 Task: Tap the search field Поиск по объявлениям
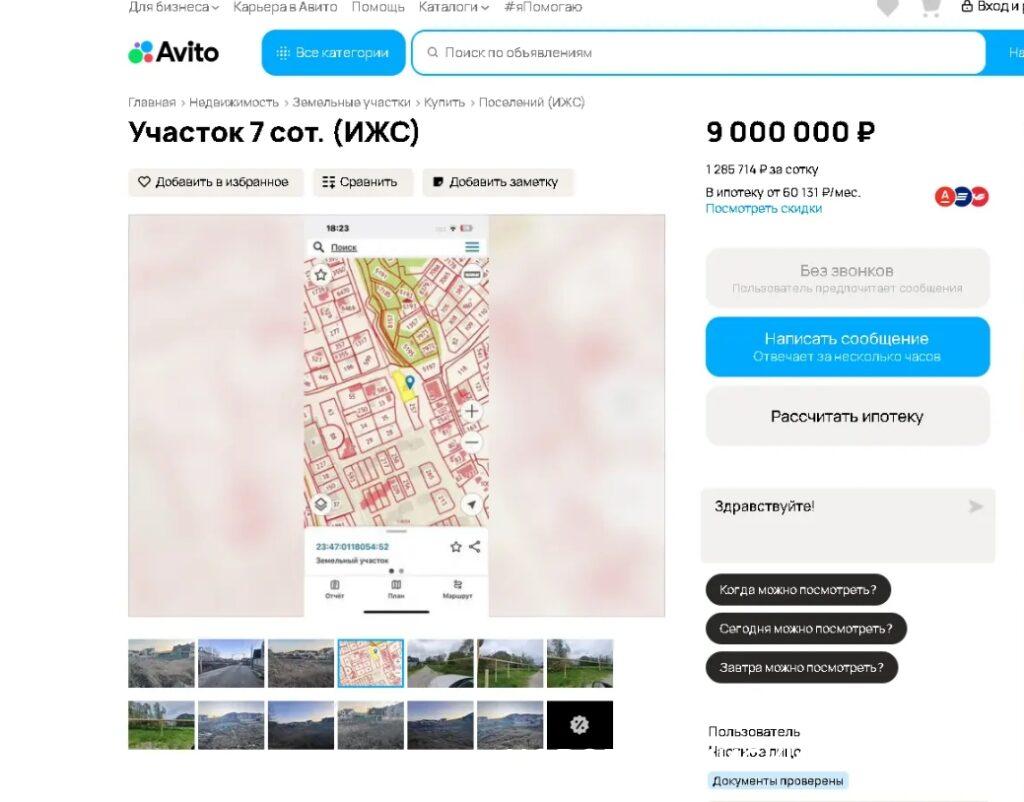700,53
